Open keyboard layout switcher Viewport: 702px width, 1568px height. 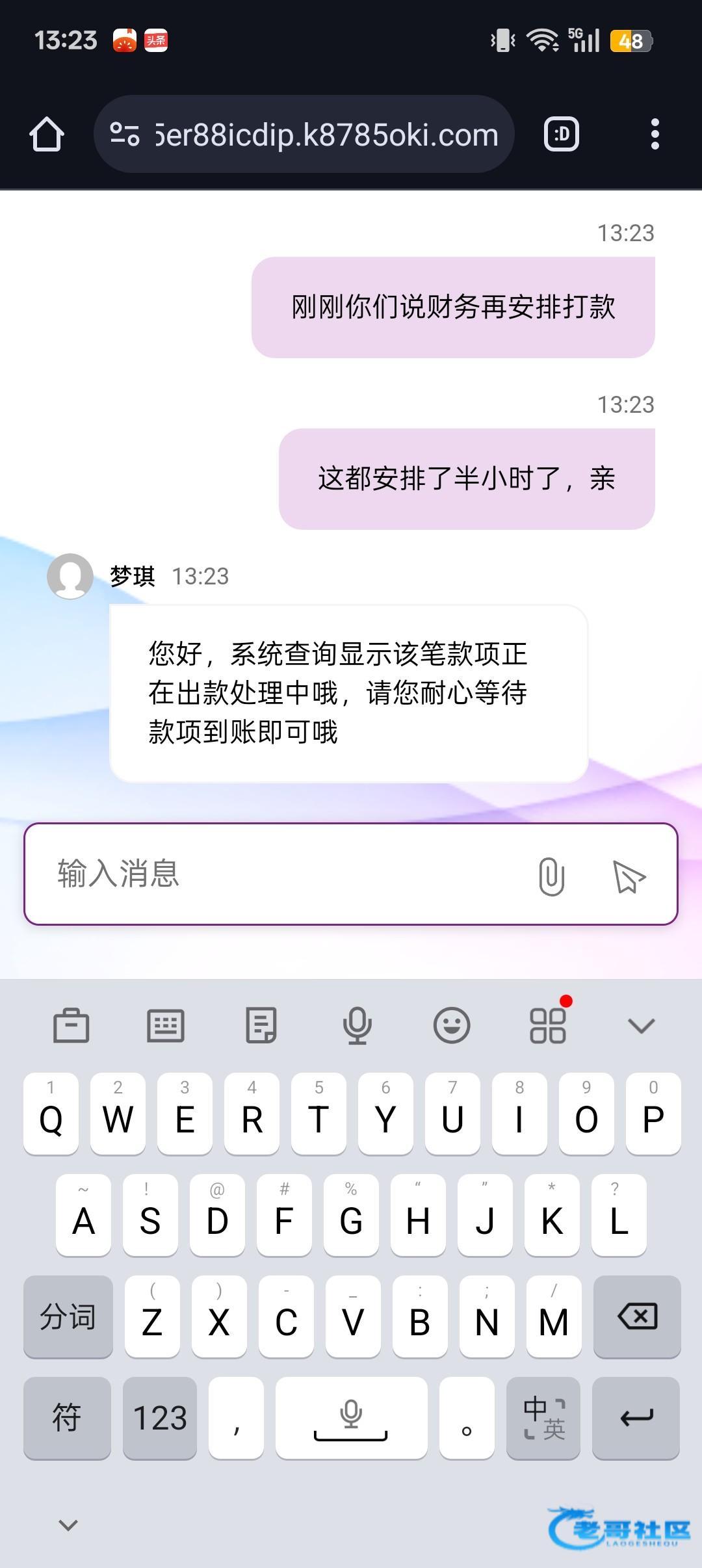point(166,1025)
